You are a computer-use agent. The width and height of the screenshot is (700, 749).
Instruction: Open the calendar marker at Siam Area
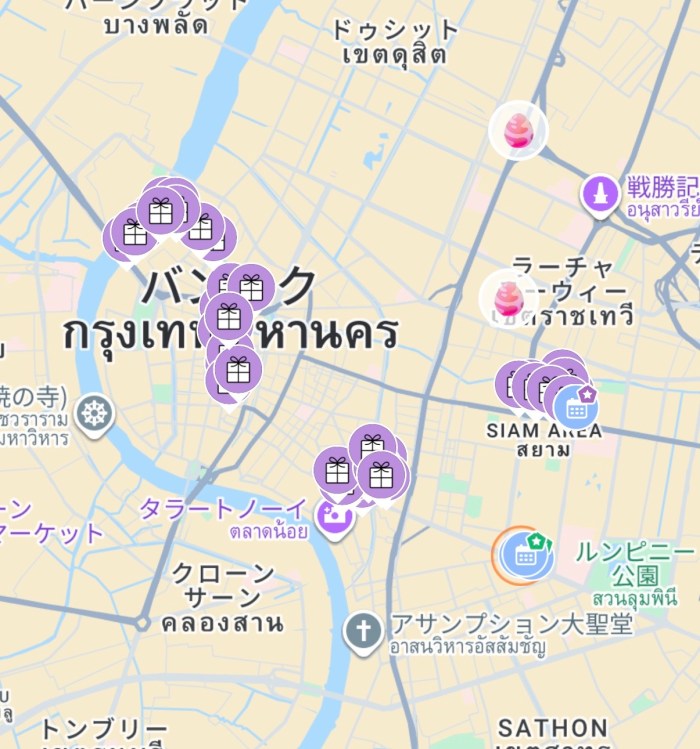[x=576, y=405]
